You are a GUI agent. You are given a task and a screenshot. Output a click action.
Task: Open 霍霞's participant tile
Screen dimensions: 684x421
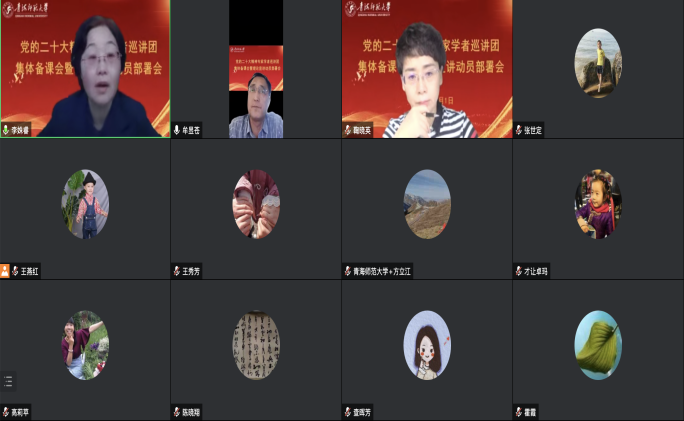[598, 345]
